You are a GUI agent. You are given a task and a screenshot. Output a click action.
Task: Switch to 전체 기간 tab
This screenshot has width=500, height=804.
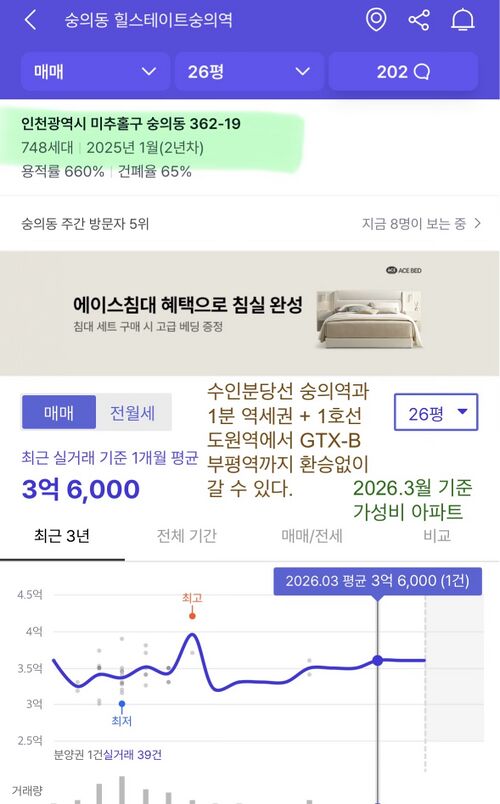[187, 536]
